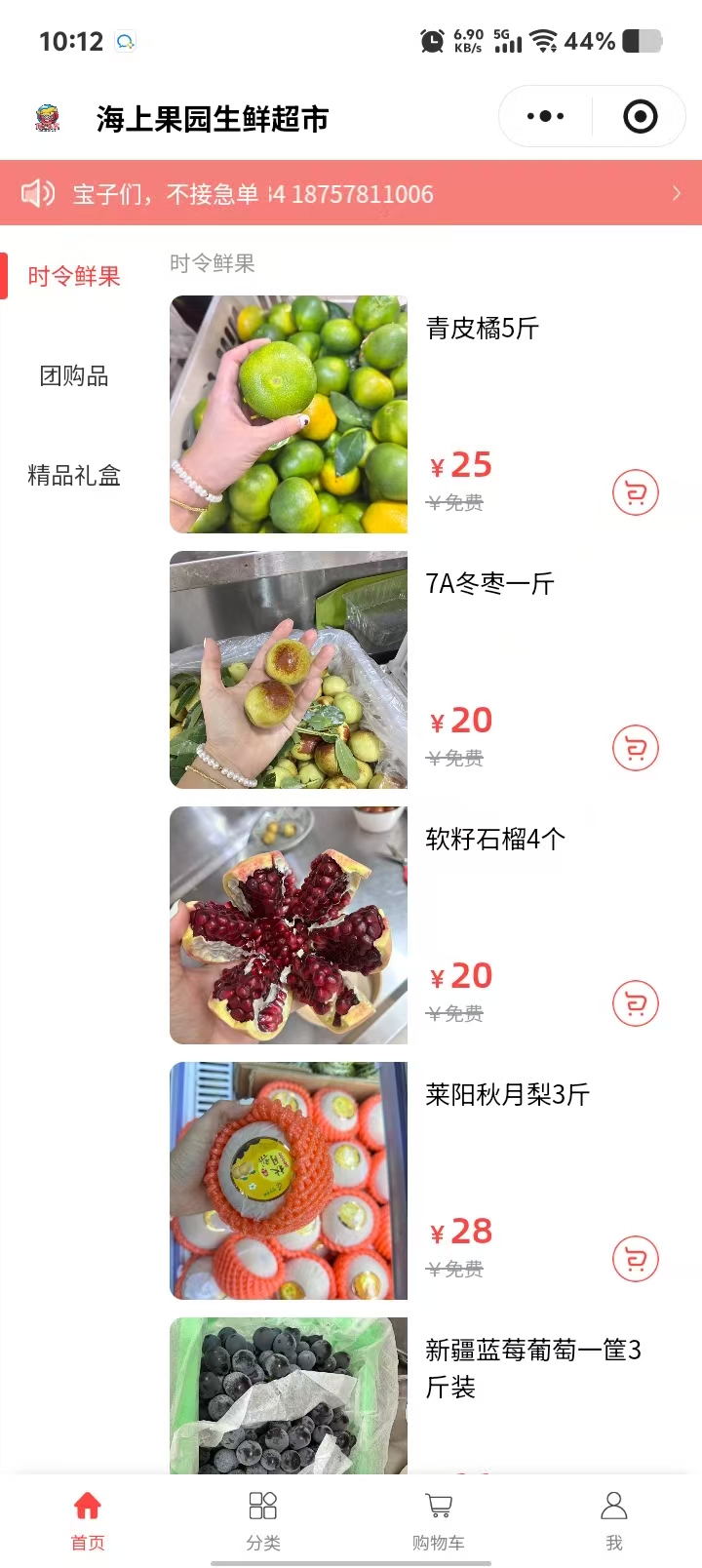
Task: Open the 青皮橘5斤 product photo
Action: click(289, 414)
